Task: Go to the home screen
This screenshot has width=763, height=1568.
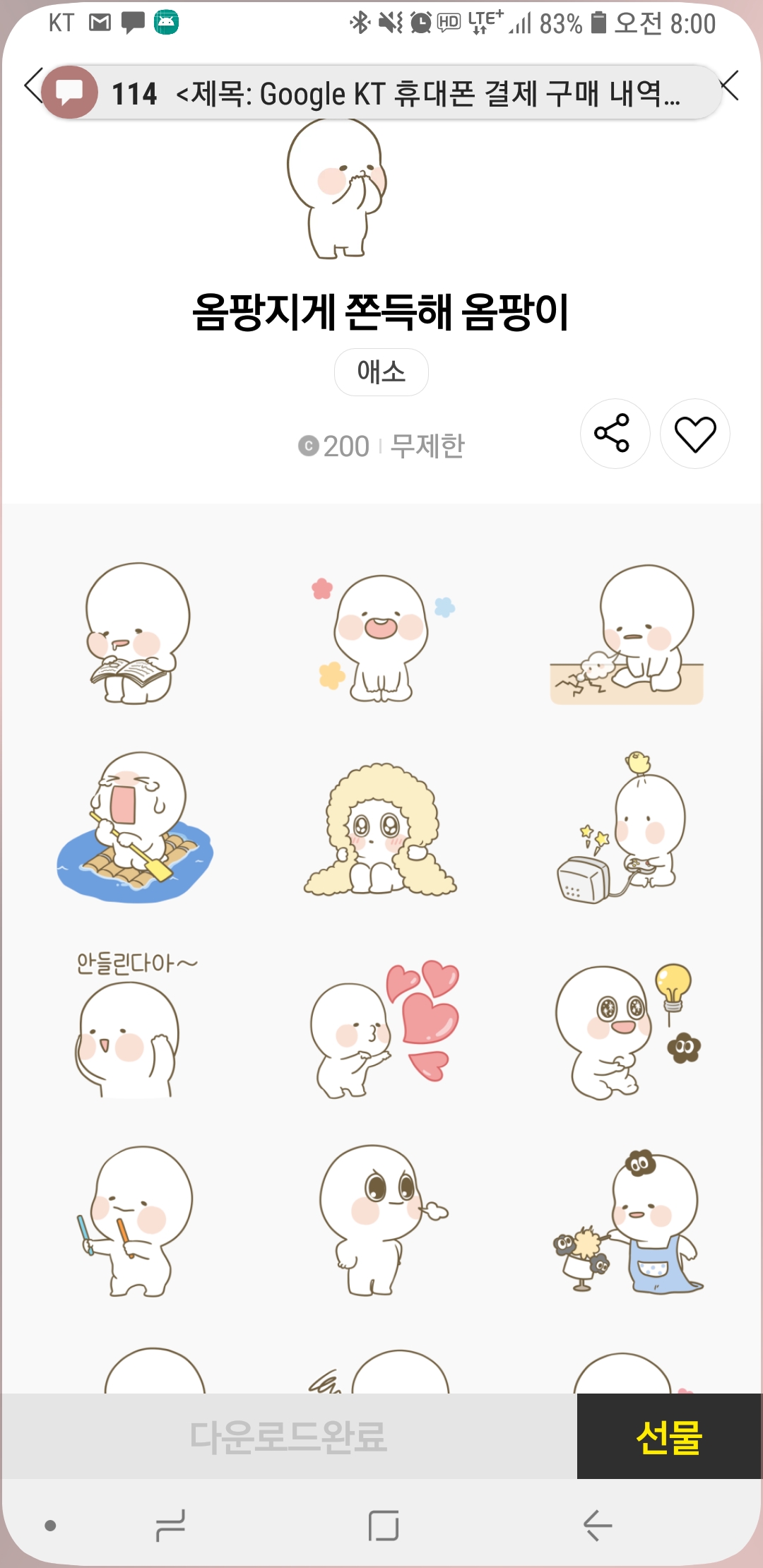Action: 384,1525
